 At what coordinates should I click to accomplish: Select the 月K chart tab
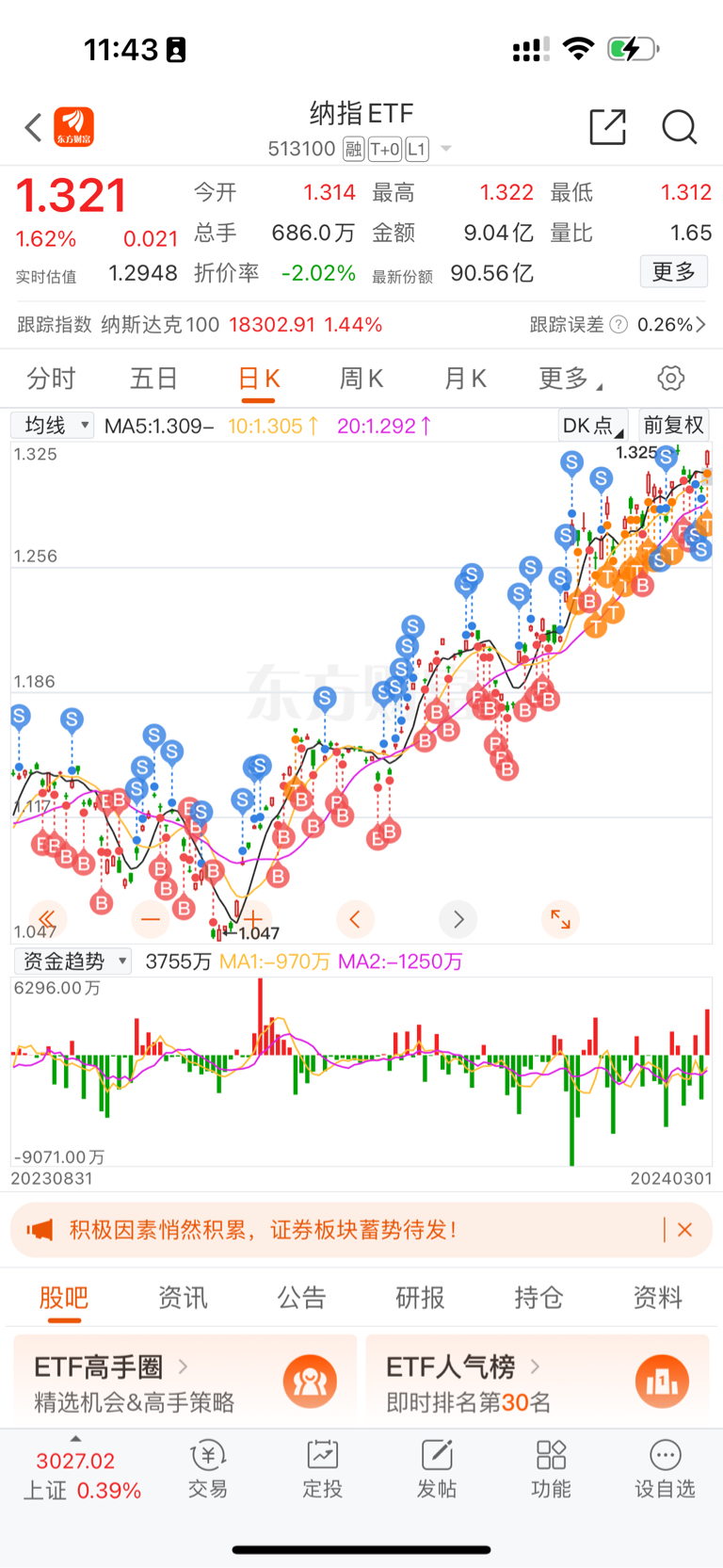click(x=465, y=379)
